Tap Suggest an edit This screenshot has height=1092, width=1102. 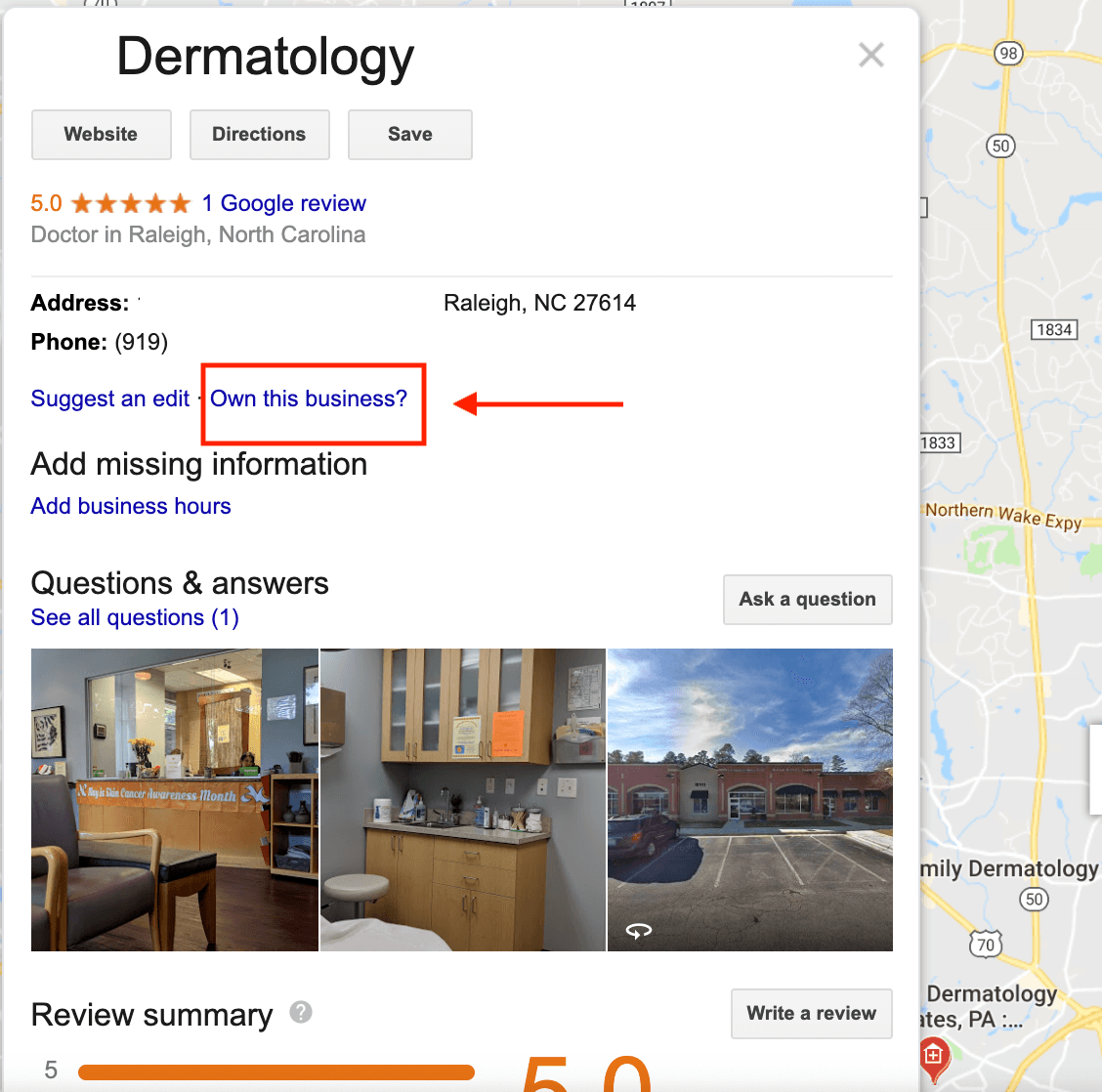[110, 399]
